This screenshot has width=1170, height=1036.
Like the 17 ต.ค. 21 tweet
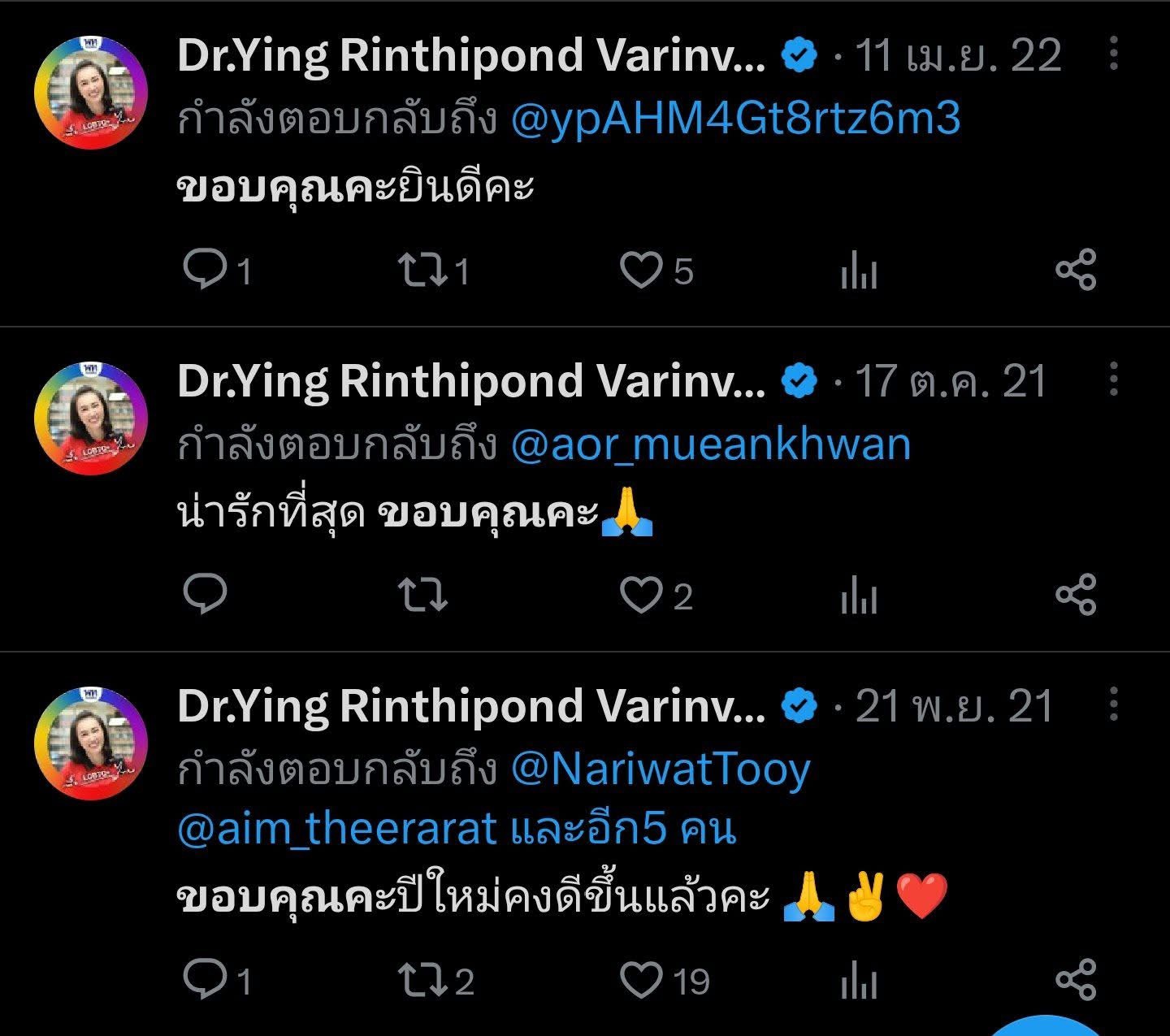(x=641, y=596)
